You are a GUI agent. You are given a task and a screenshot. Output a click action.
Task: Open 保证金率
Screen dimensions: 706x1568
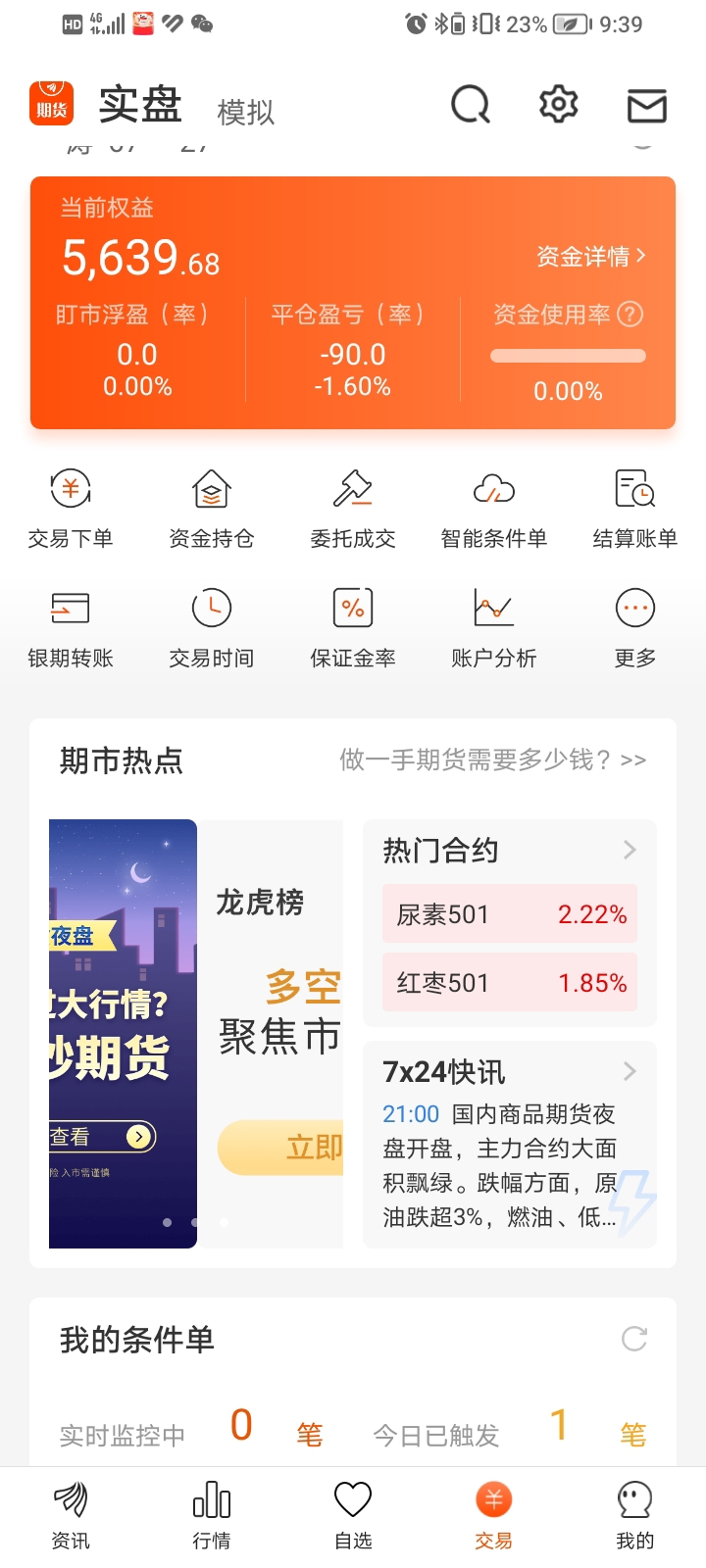click(x=353, y=629)
